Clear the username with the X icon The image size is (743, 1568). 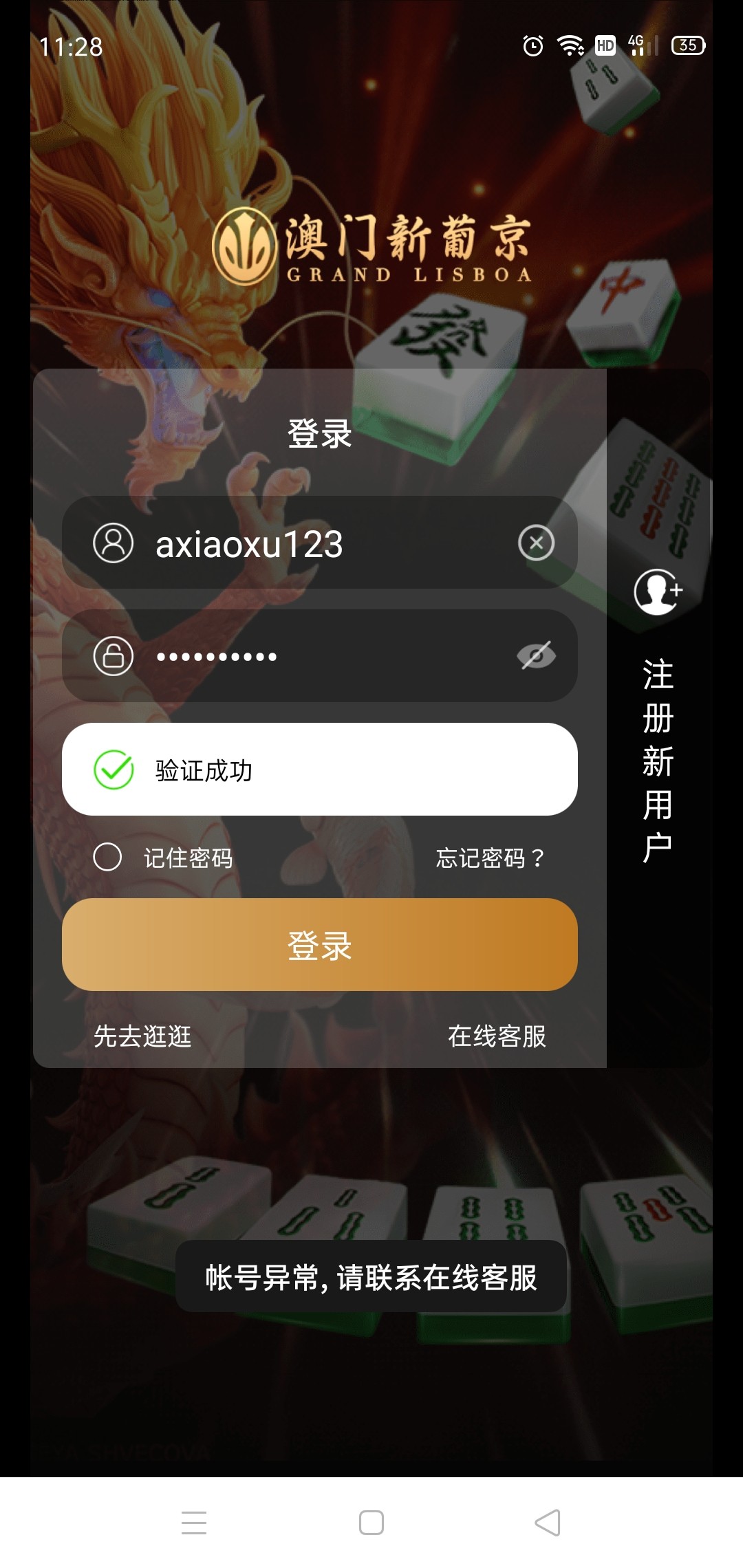point(536,543)
